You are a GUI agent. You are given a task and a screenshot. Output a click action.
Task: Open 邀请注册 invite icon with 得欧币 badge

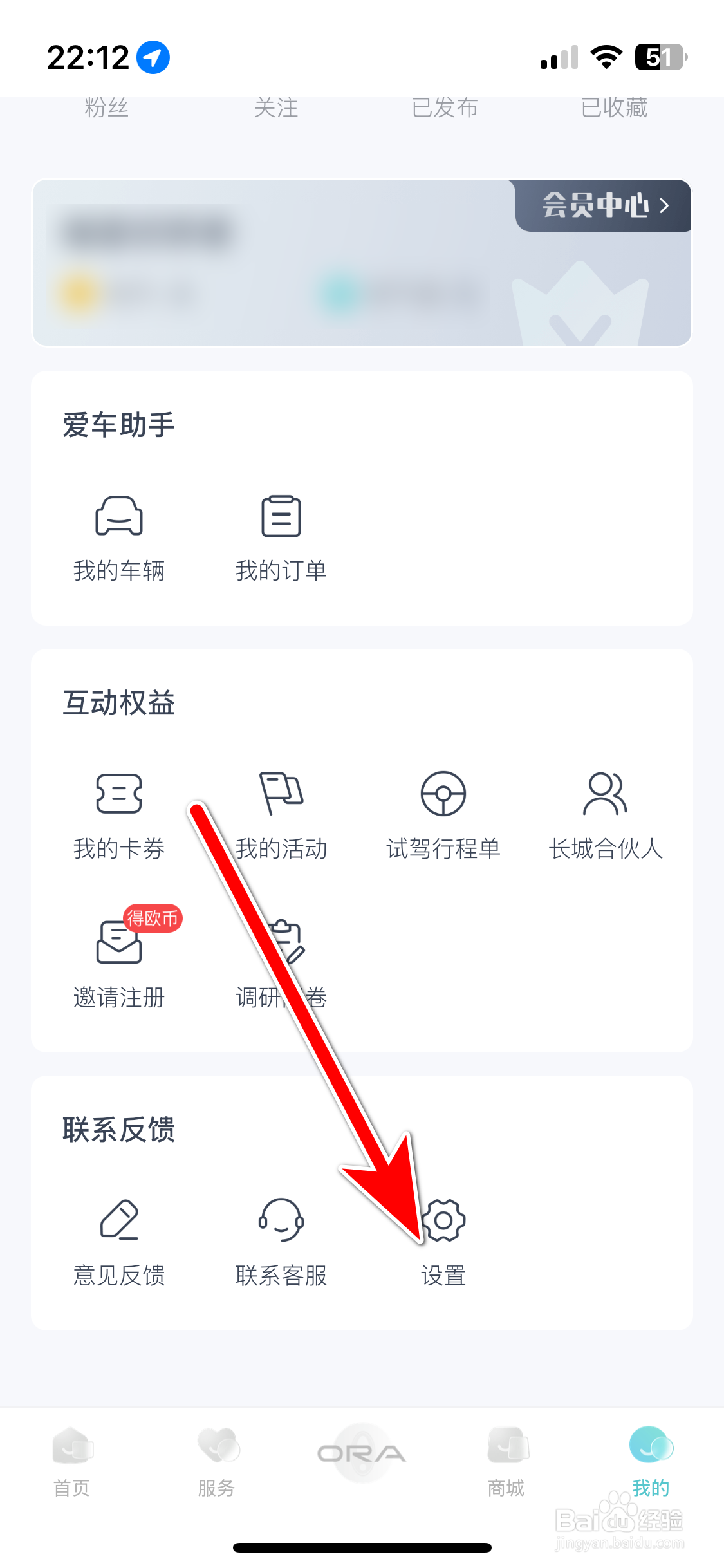pyautogui.click(x=120, y=946)
